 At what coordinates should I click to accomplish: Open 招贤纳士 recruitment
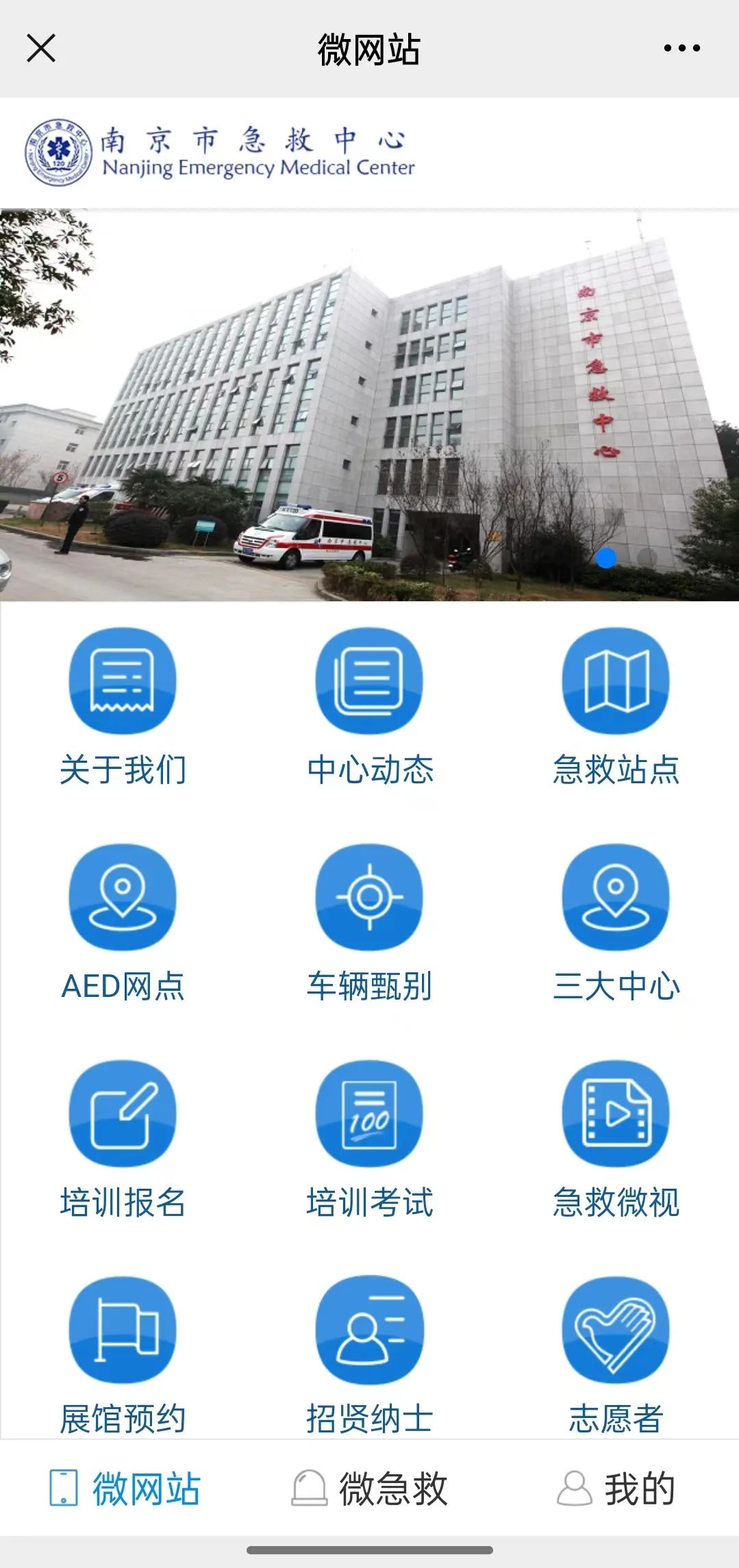[x=369, y=1352]
